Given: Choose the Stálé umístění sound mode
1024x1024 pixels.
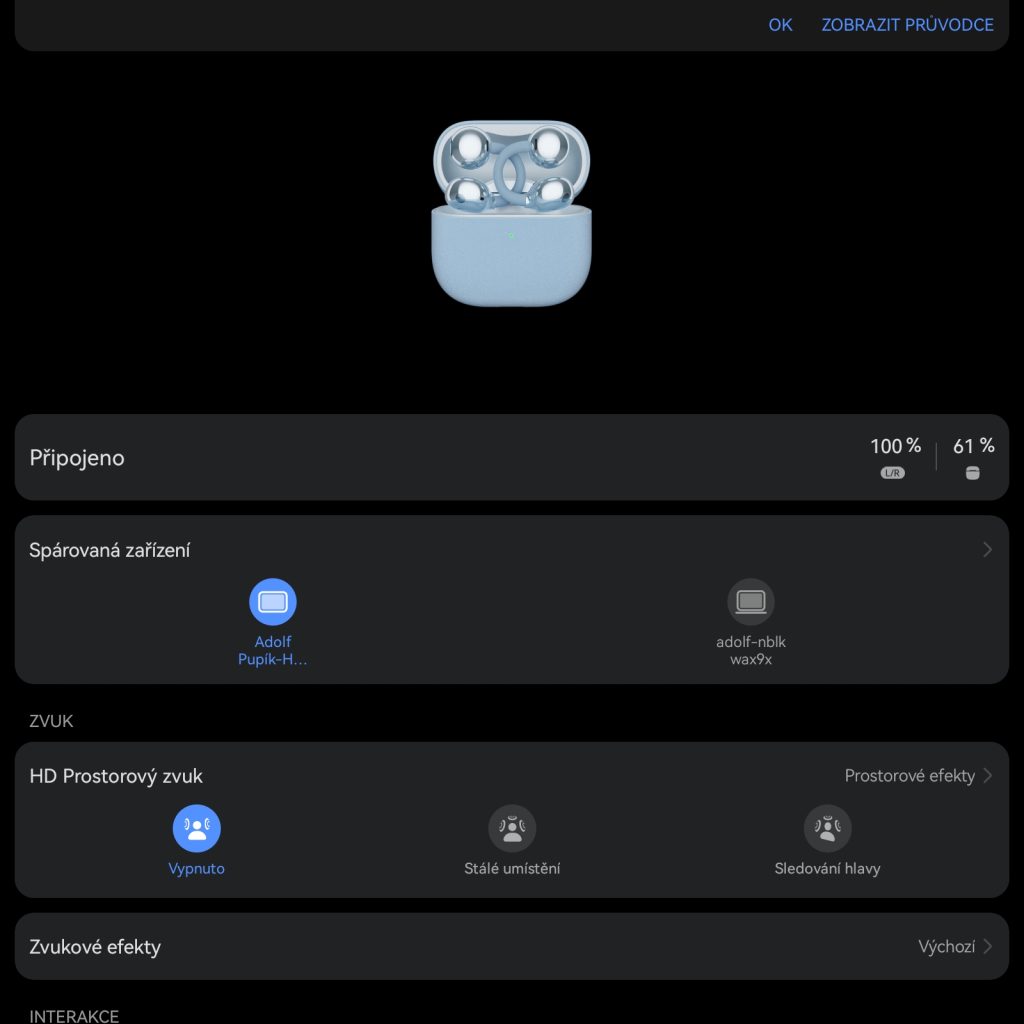Looking at the screenshot, I should [x=512, y=829].
